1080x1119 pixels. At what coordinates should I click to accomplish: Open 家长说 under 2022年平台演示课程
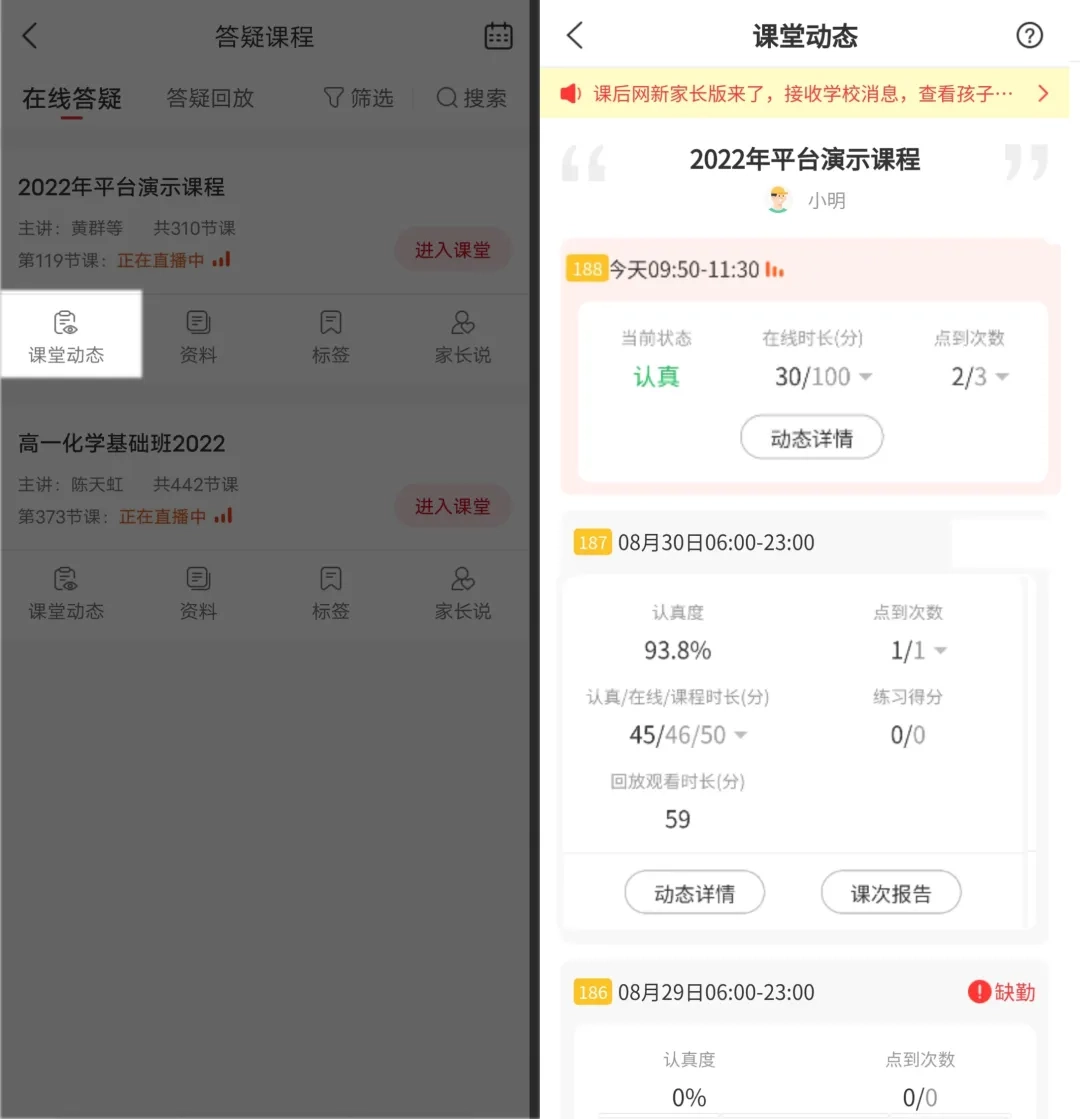462,336
